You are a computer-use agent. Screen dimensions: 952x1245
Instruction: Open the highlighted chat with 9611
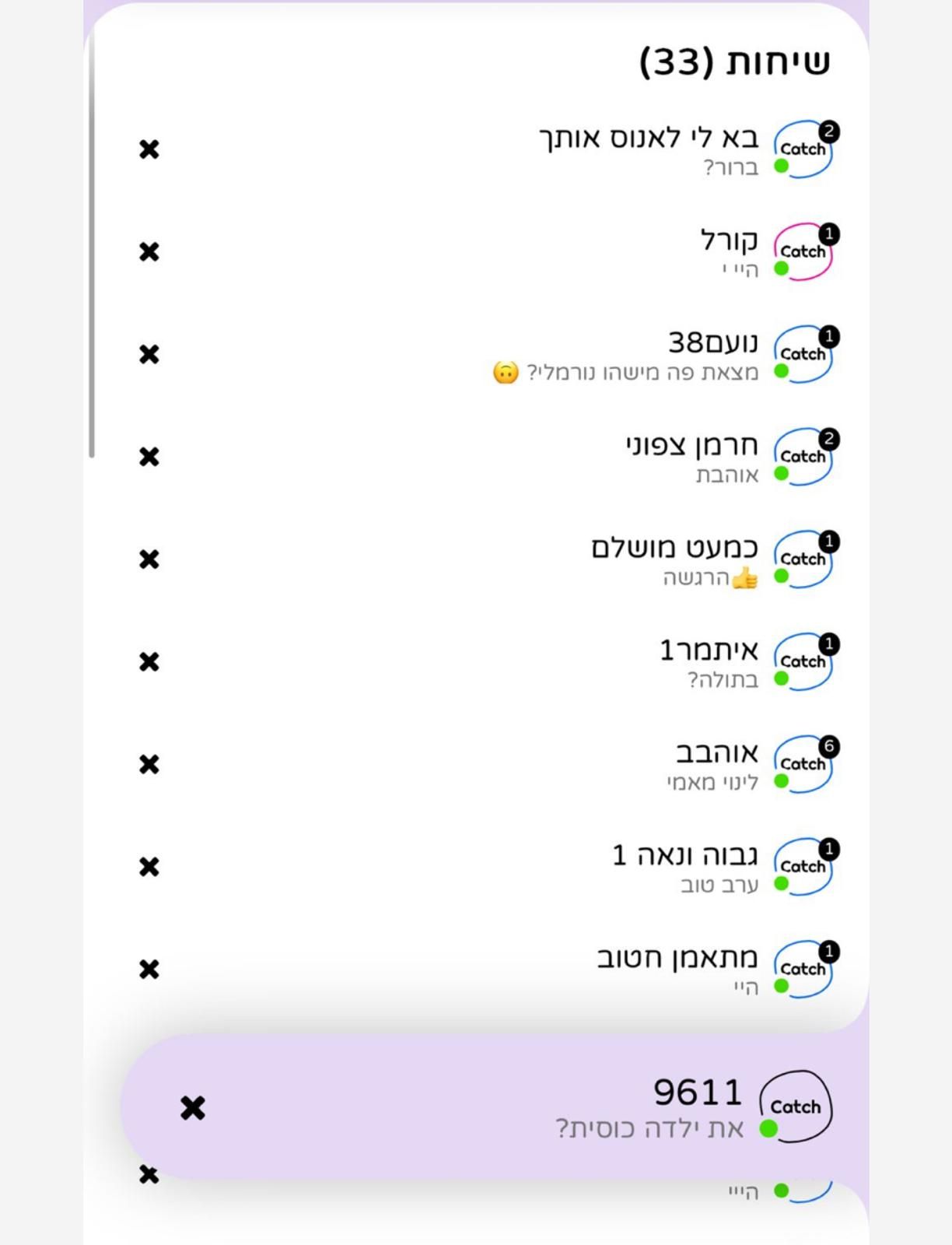tap(697, 1094)
